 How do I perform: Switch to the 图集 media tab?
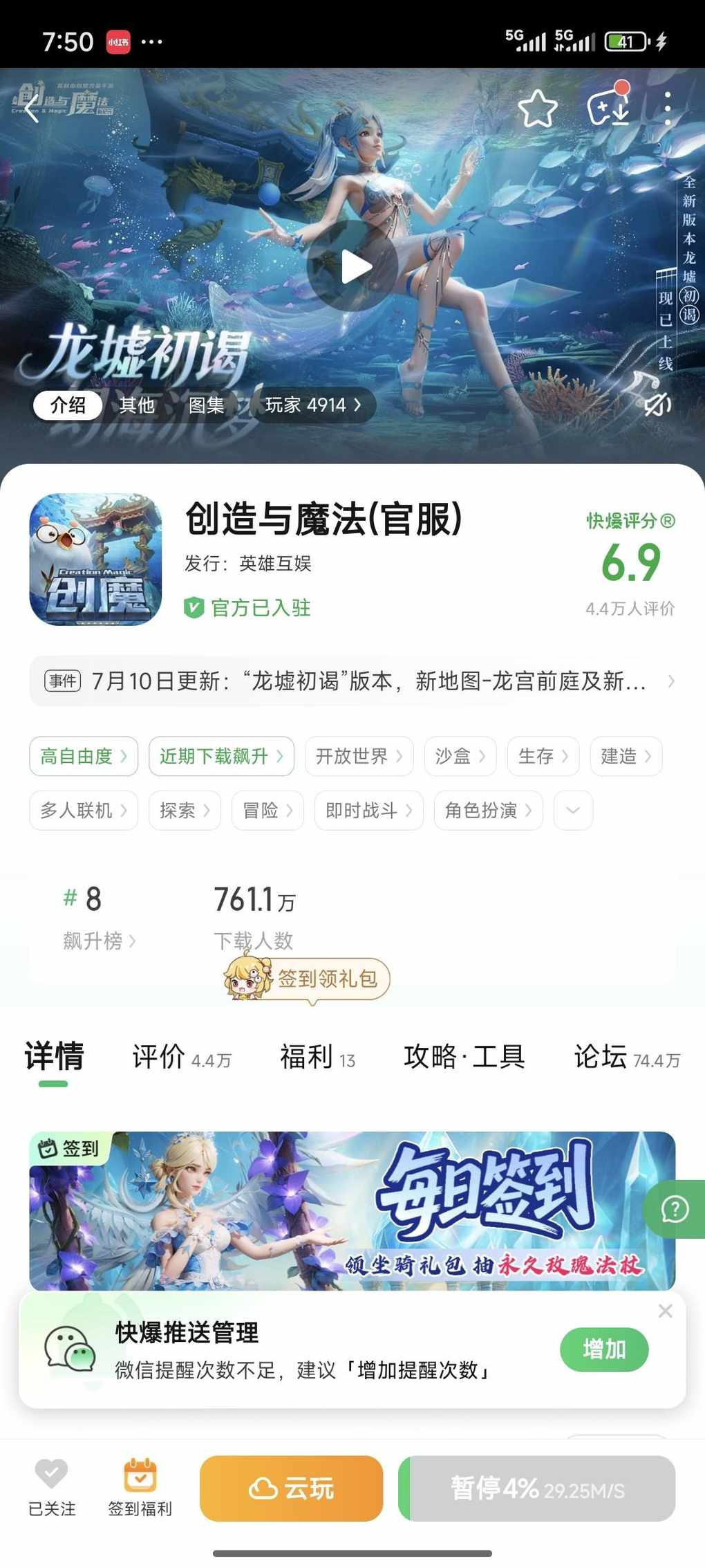coord(206,405)
